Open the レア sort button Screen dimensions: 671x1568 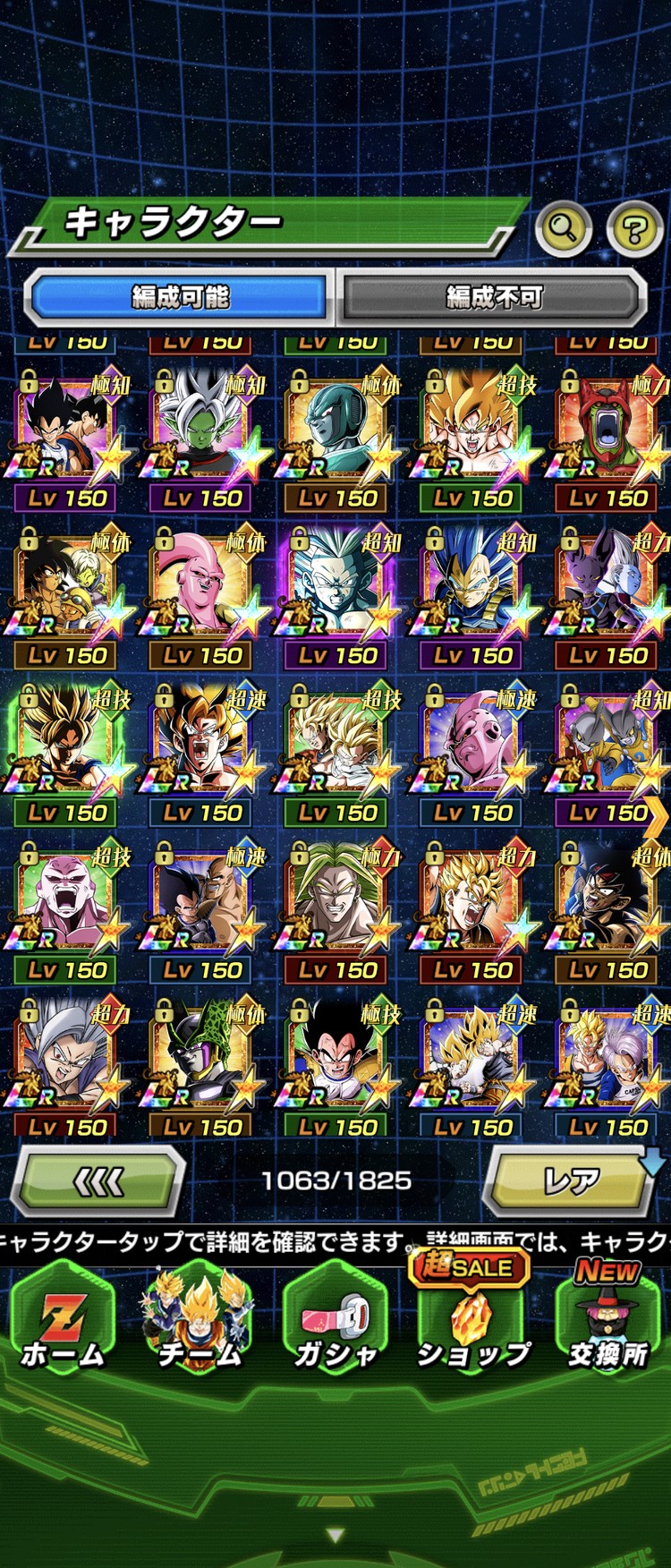[571, 1183]
